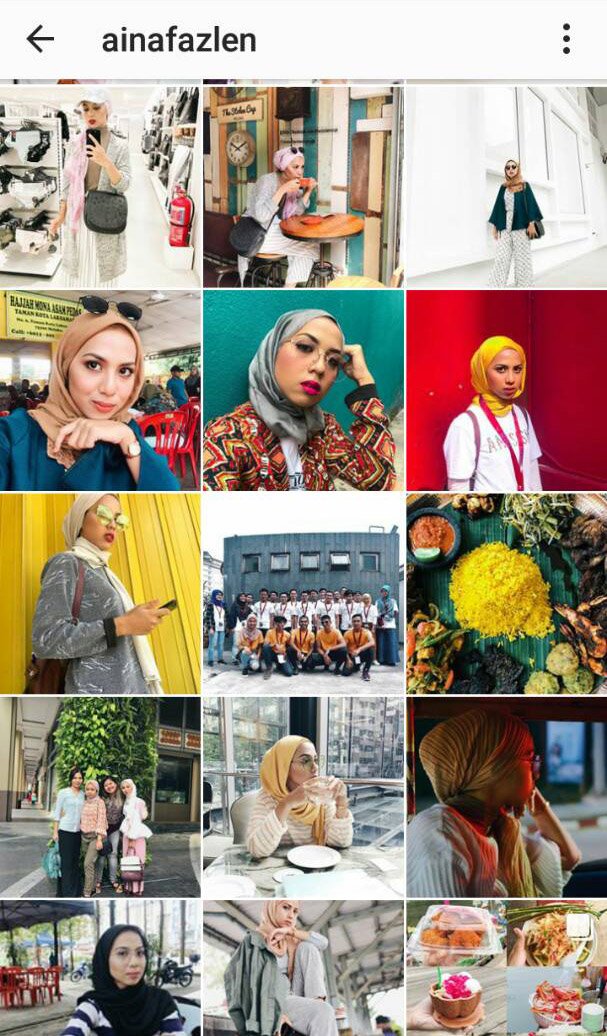Open the green cardigan white wall photo
The width and height of the screenshot is (607, 1036).
506,186
